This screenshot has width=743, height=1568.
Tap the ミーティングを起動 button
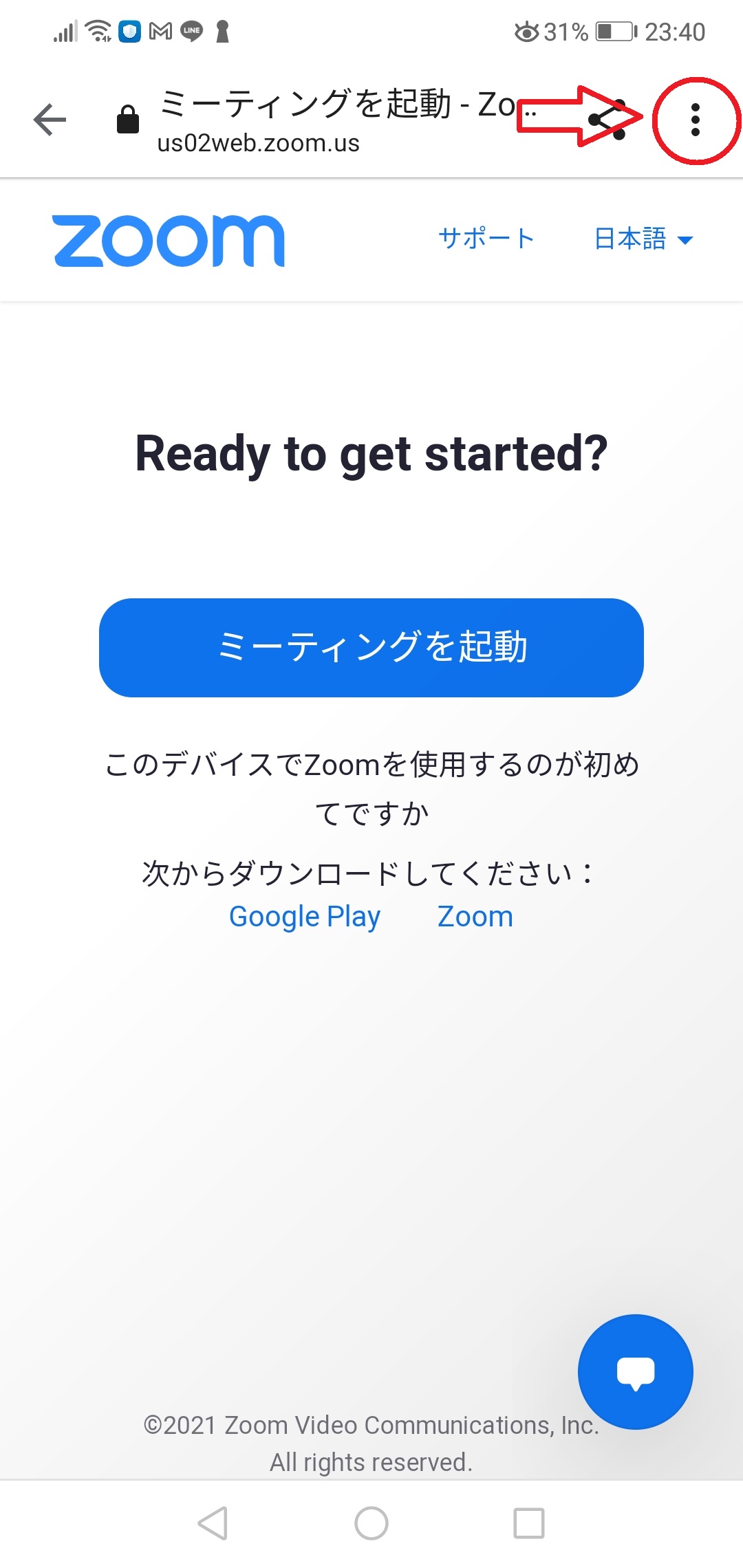click(371, 648)
